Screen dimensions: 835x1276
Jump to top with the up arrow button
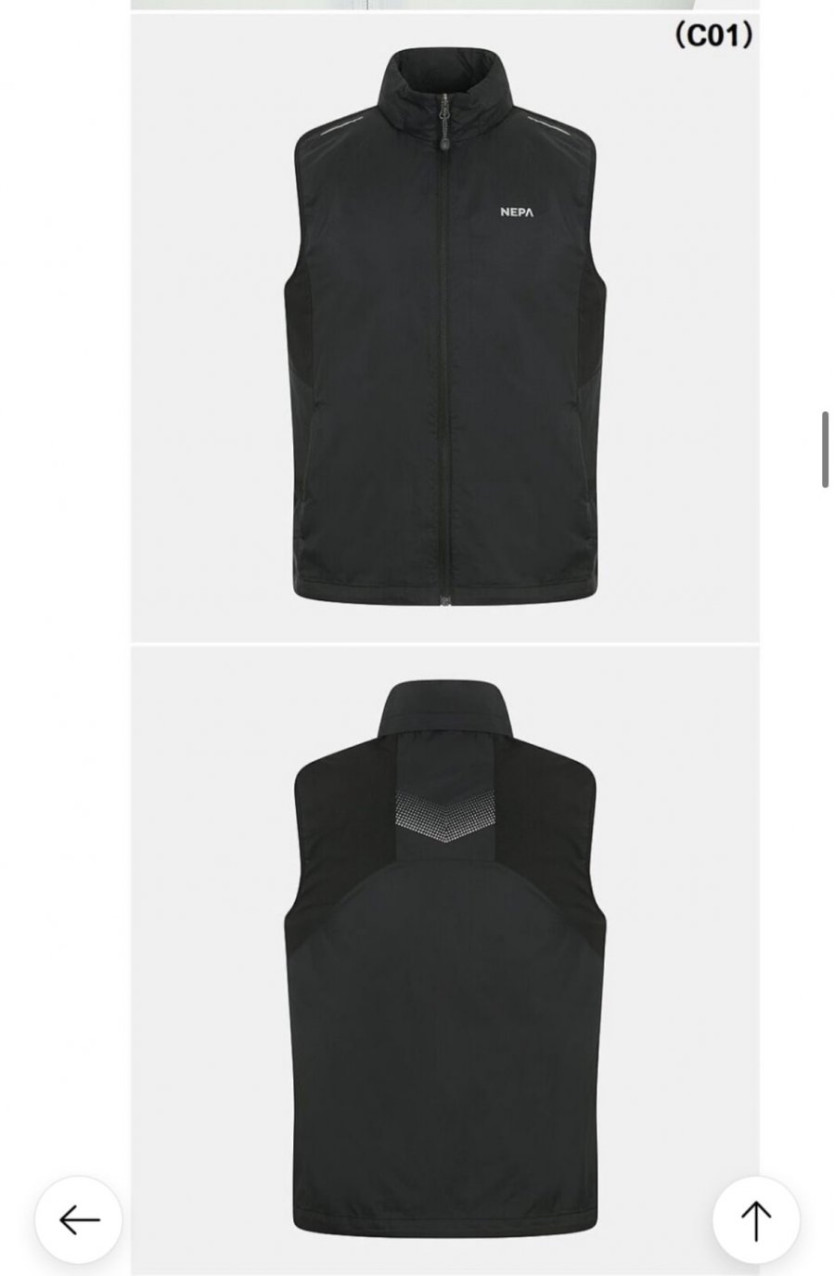(x=755, y=1219)
